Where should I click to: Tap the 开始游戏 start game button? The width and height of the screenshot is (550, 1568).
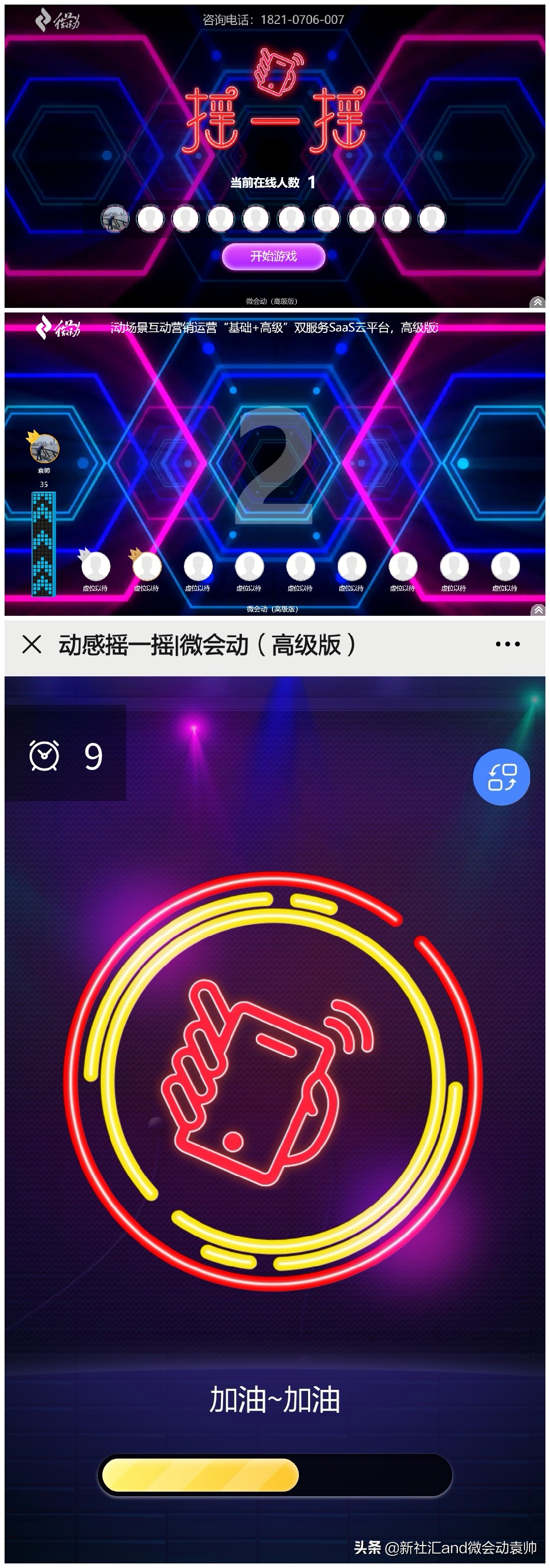point(273,257)
